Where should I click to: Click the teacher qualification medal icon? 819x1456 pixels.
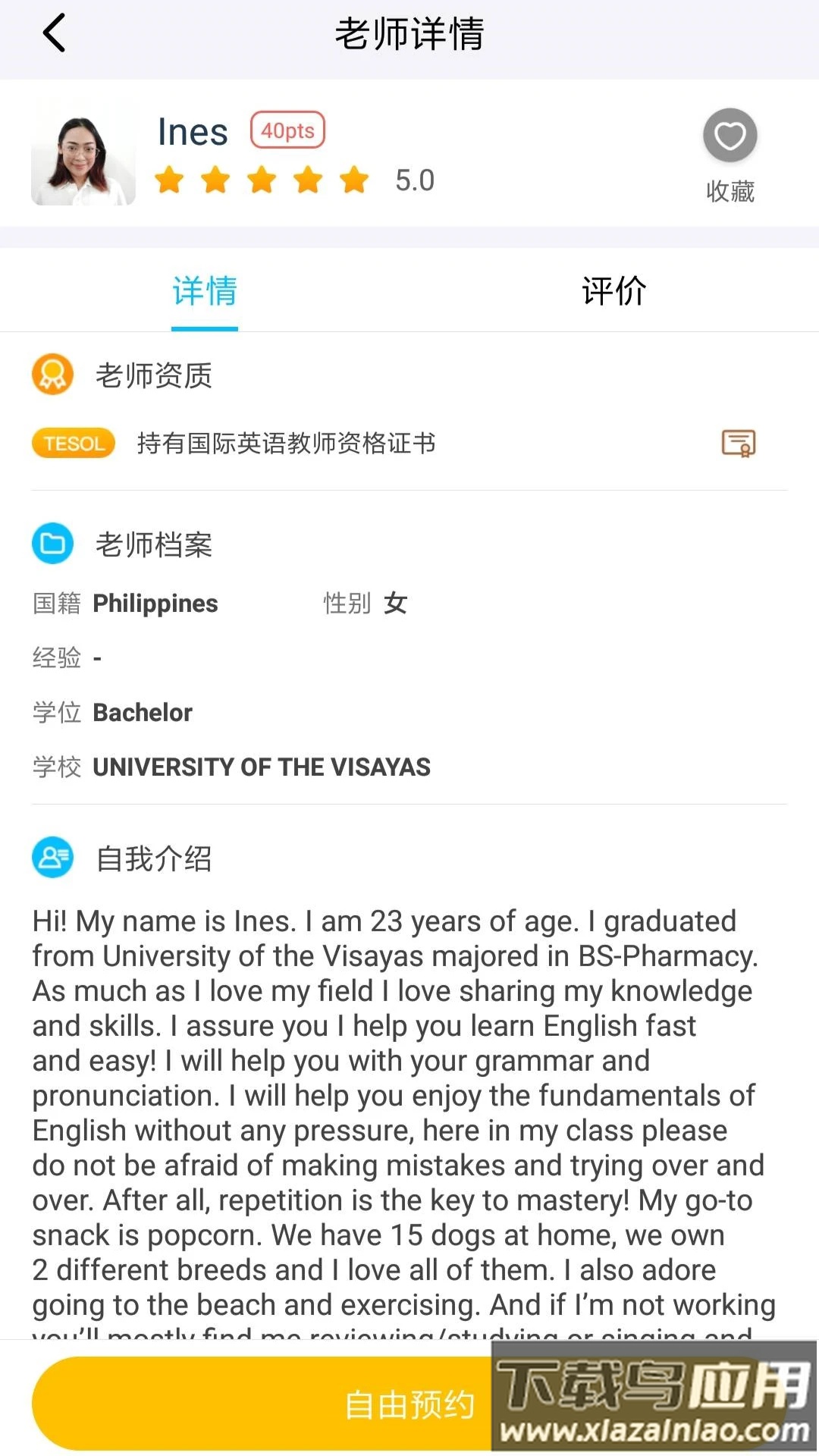[x=51, y=375]
